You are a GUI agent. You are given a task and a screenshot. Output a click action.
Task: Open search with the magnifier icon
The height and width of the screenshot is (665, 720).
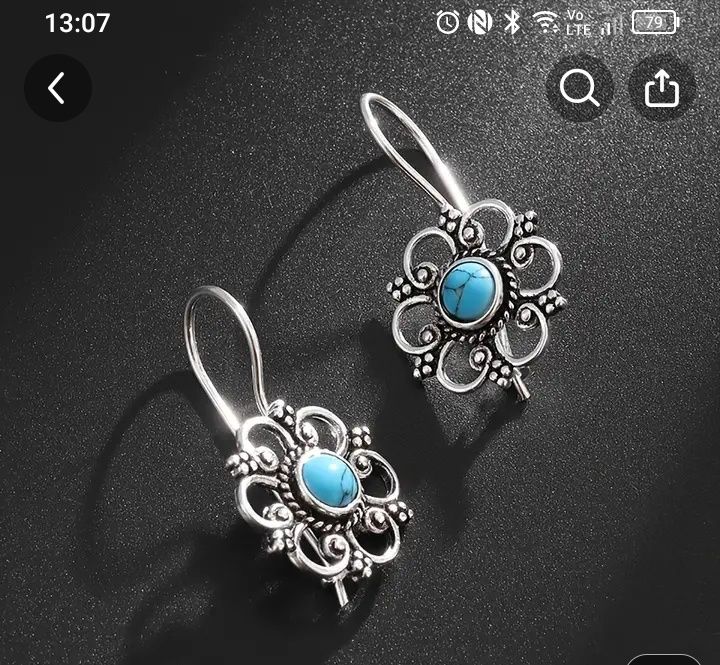click(x=579, y=88)
